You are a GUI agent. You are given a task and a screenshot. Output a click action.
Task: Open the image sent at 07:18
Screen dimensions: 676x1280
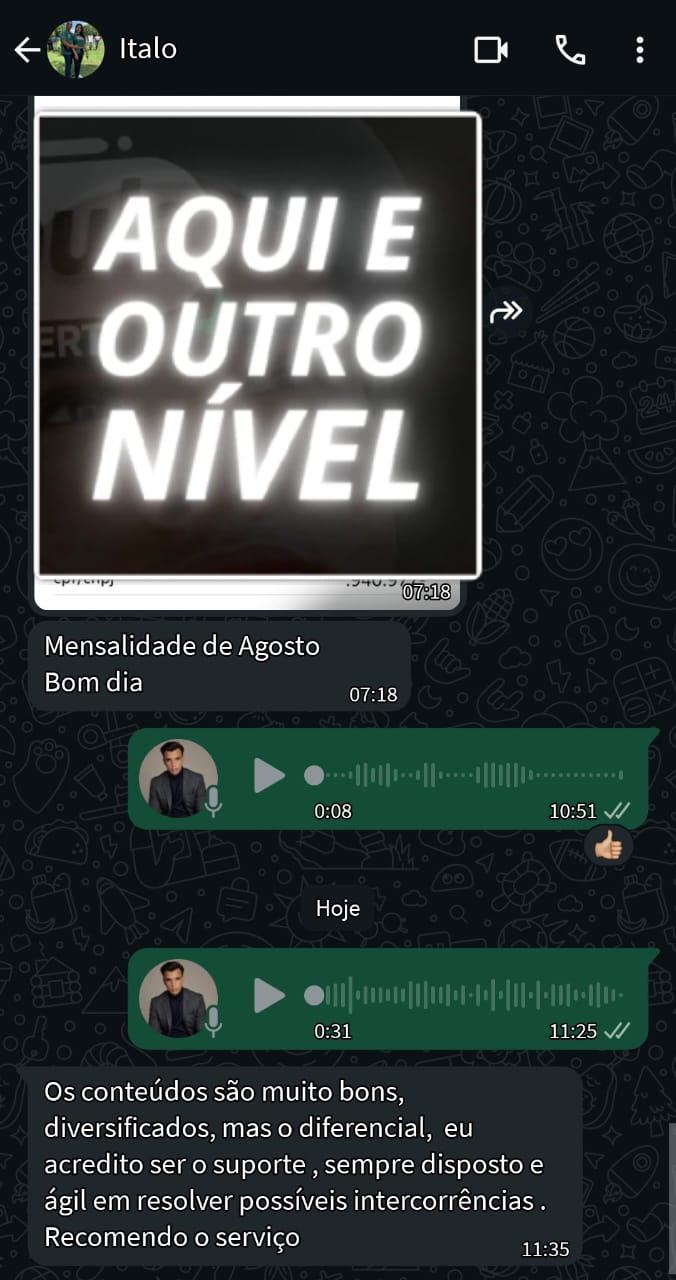tap(258, 345)
